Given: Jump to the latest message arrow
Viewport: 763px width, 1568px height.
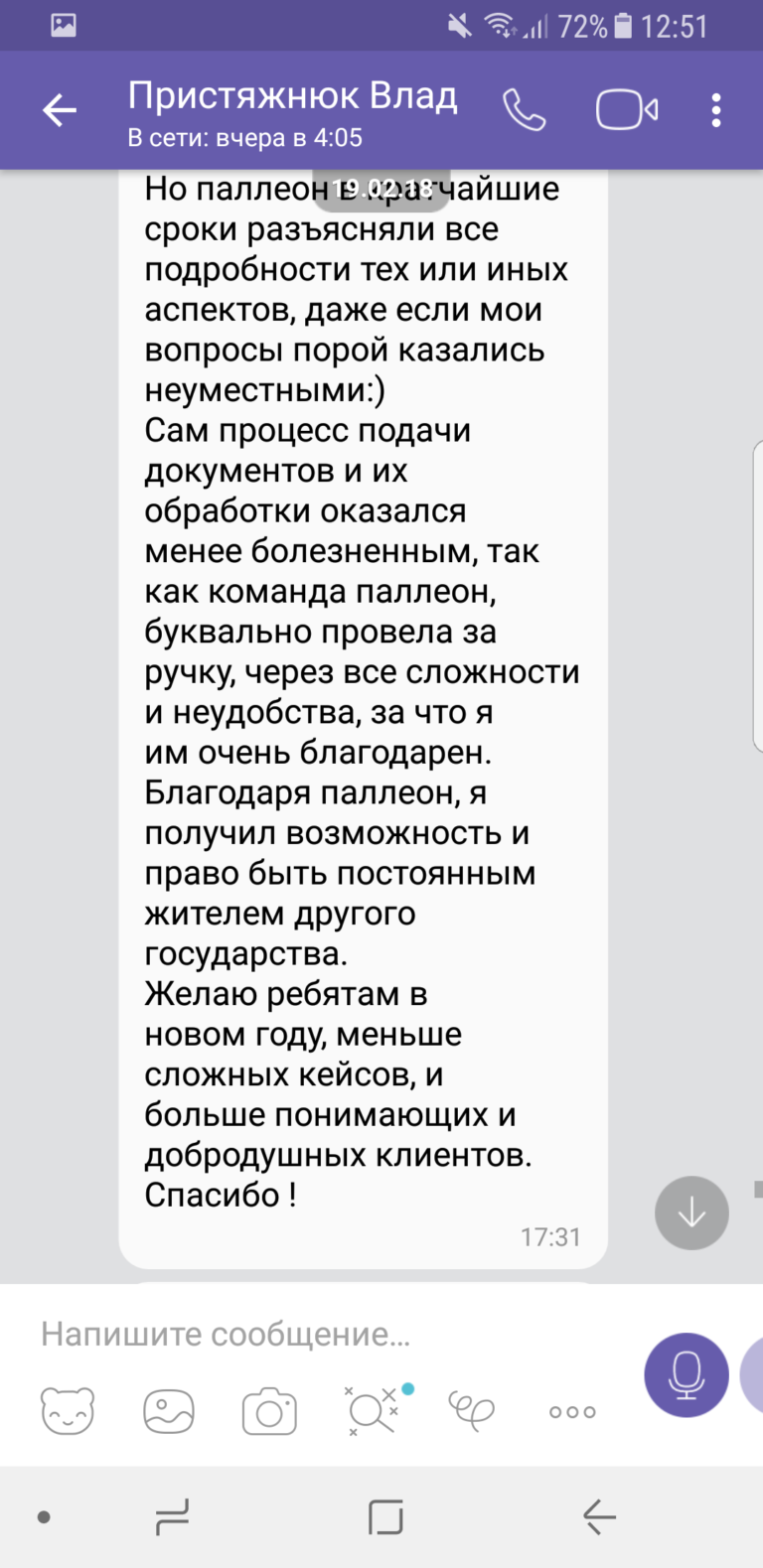Looking at the screenshot, I should tap(691, 1212).
